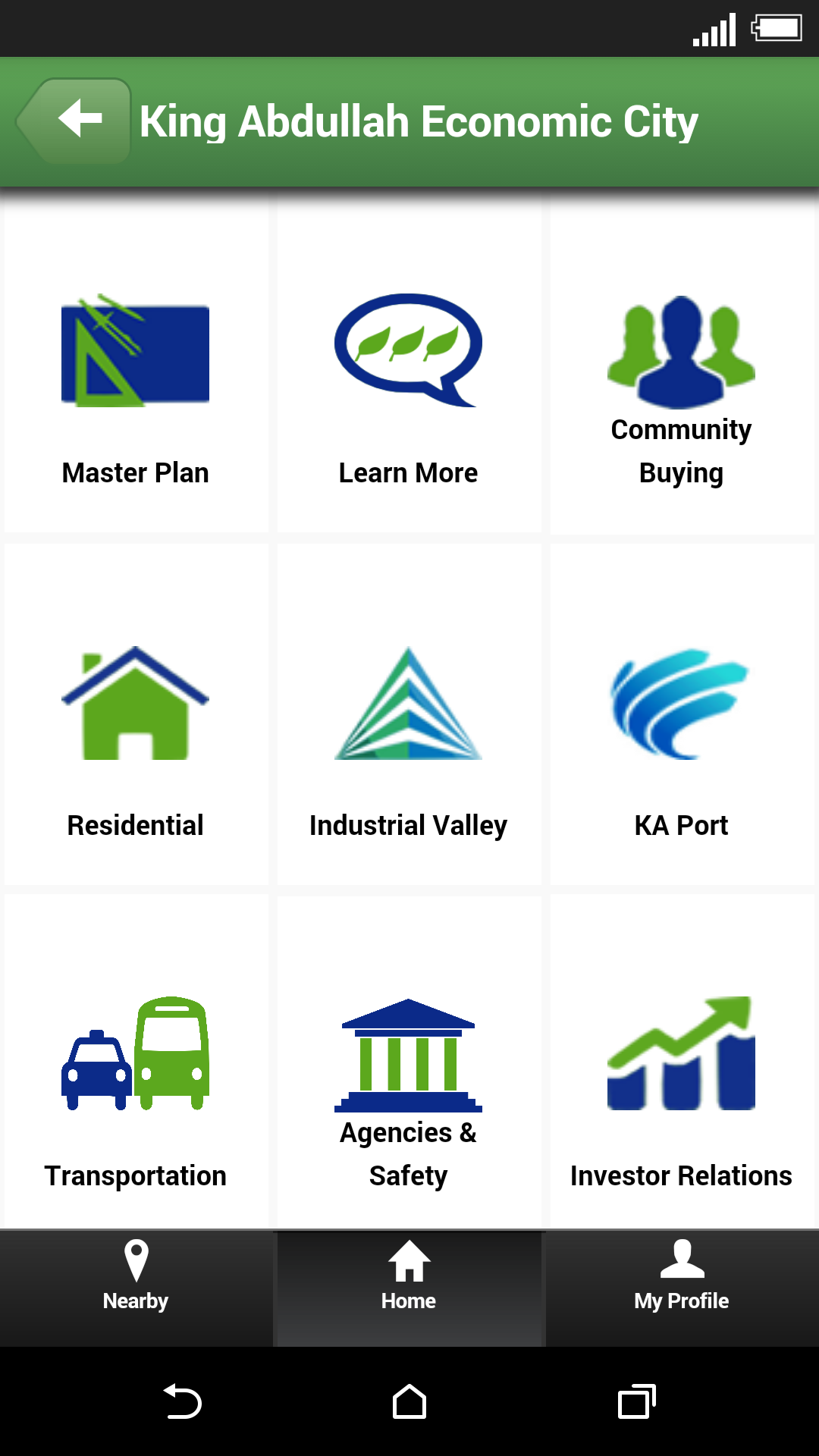819x1456 pixels.
Task: Open the KA Port tile
Action: pos(682,714)
